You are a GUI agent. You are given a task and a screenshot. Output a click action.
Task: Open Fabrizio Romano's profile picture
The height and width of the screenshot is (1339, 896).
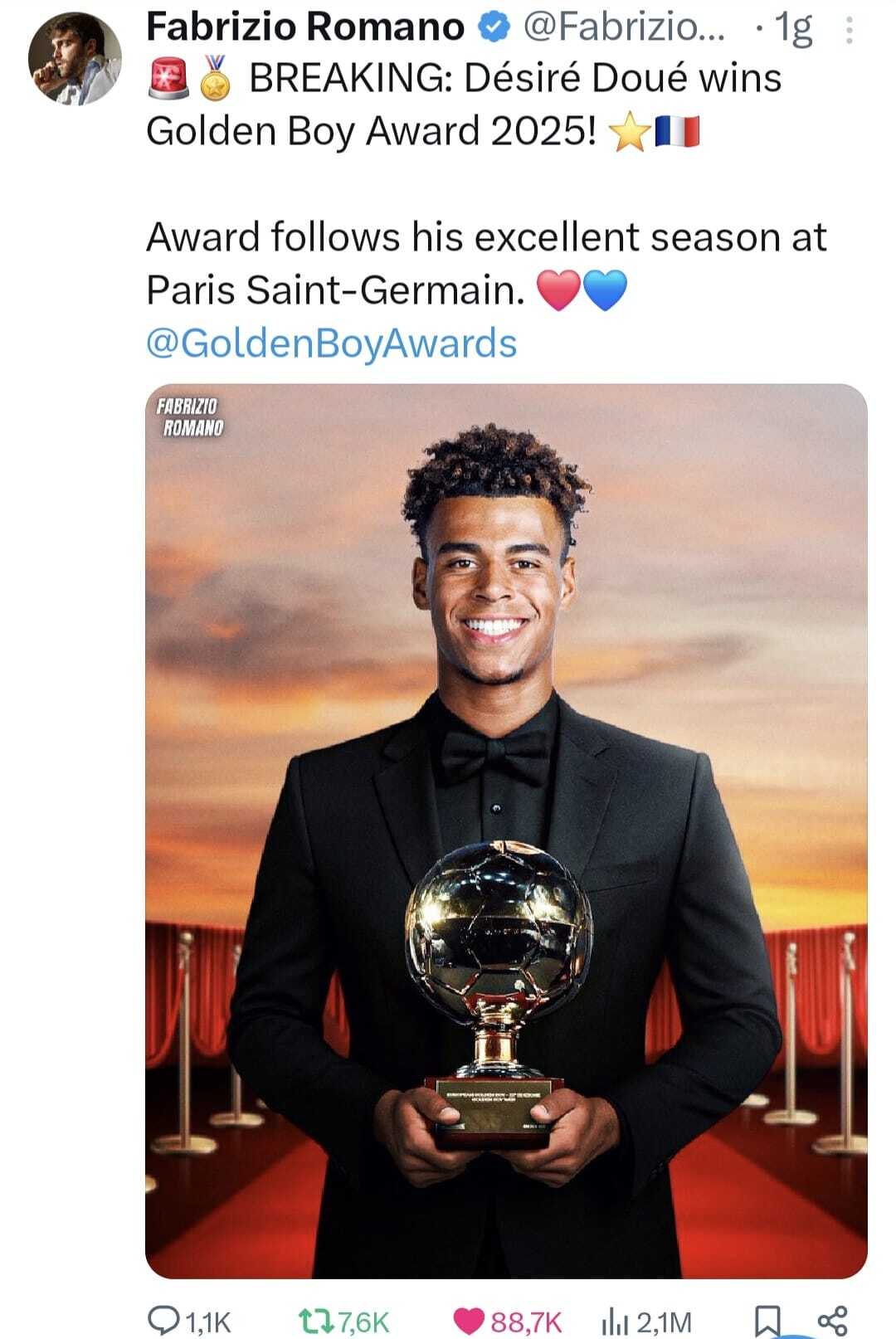[75, 58]
